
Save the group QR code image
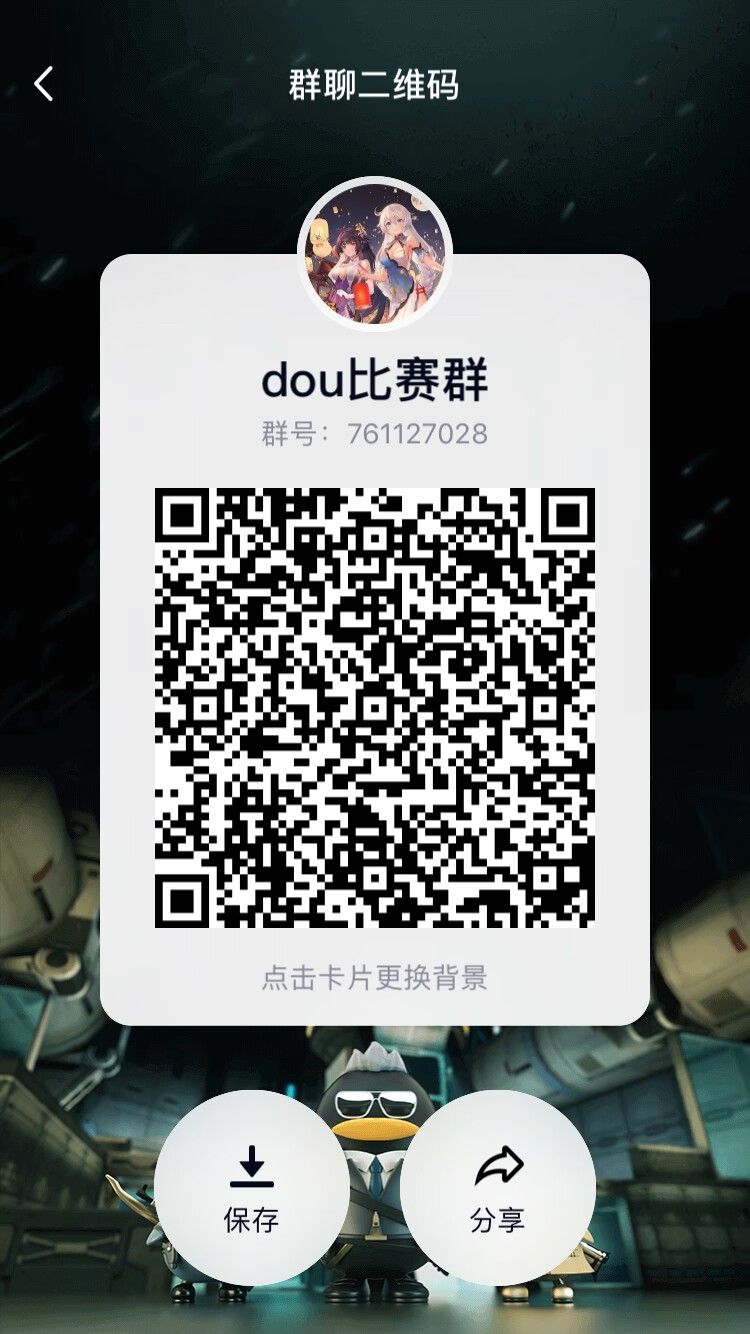(252, 1188)
